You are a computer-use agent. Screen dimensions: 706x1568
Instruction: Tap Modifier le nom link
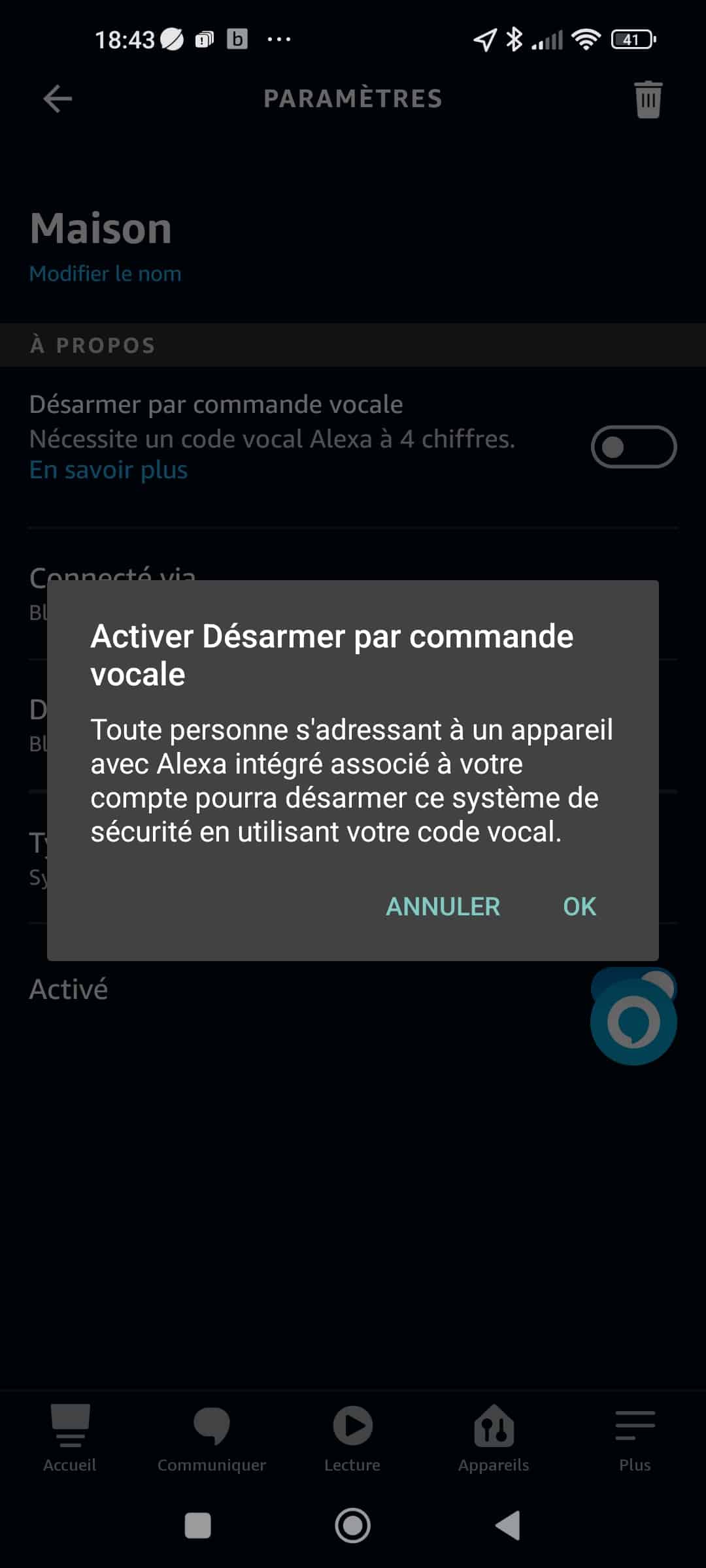pyautogui.click(x=105, y=274)
